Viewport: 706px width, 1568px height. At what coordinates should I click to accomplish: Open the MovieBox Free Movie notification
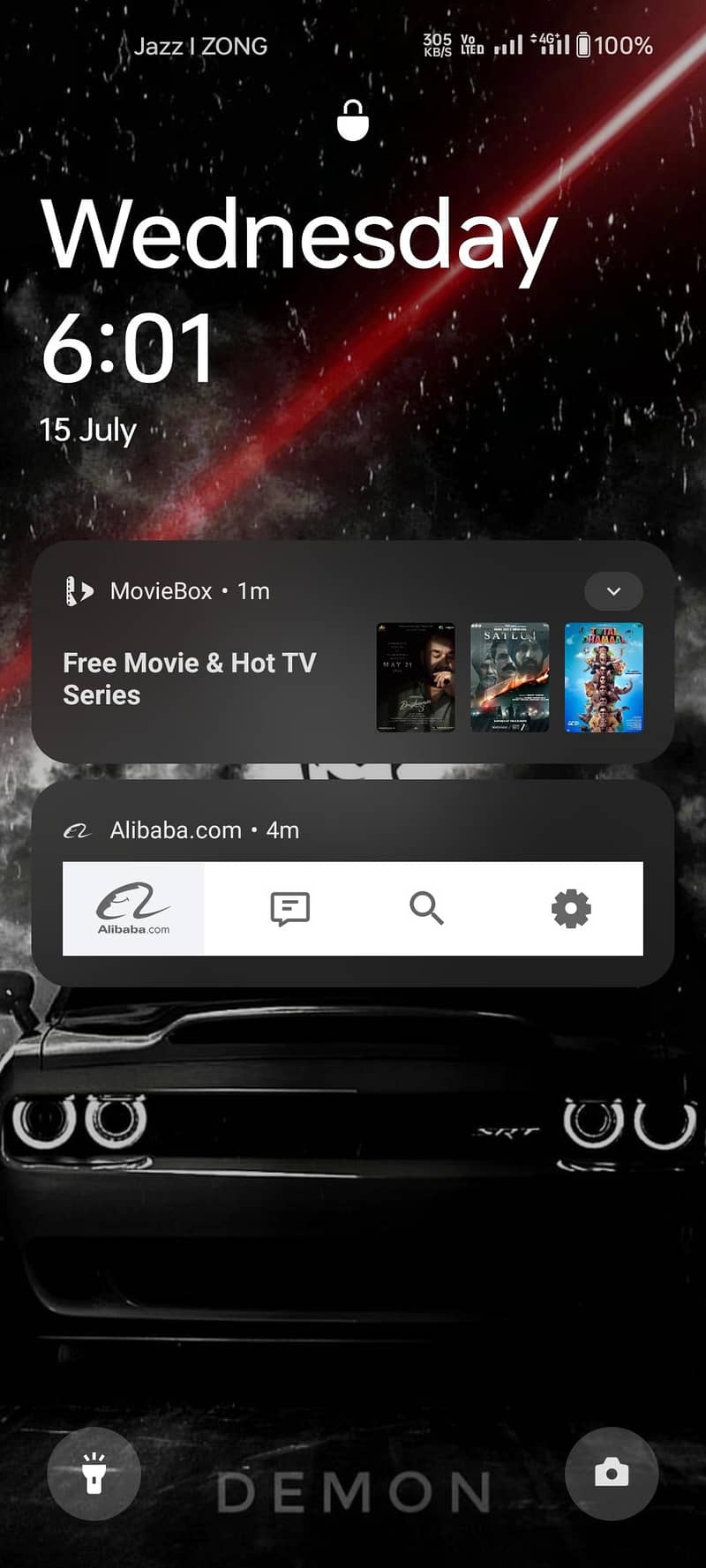click(352, 652)
